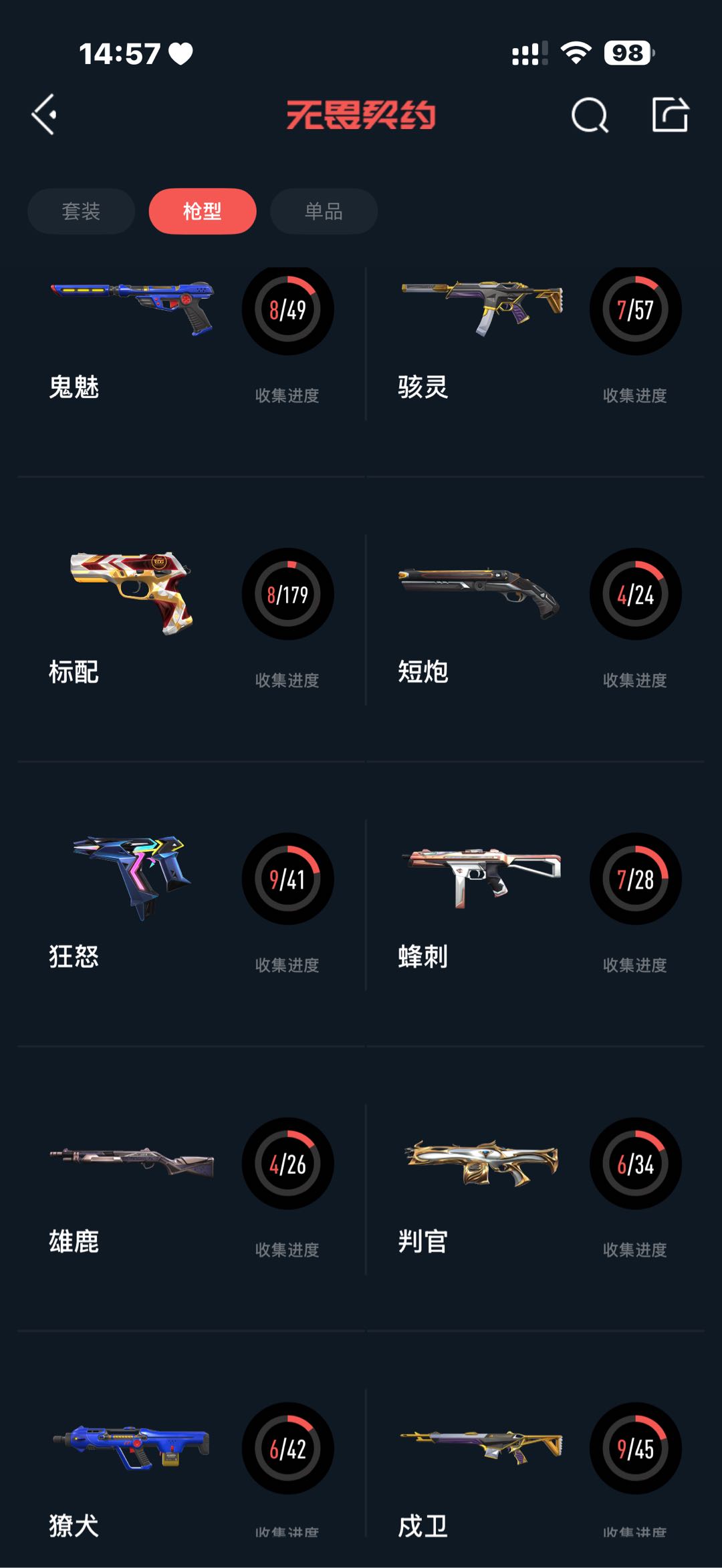View the 标配 skin collection

pos(191,618)
